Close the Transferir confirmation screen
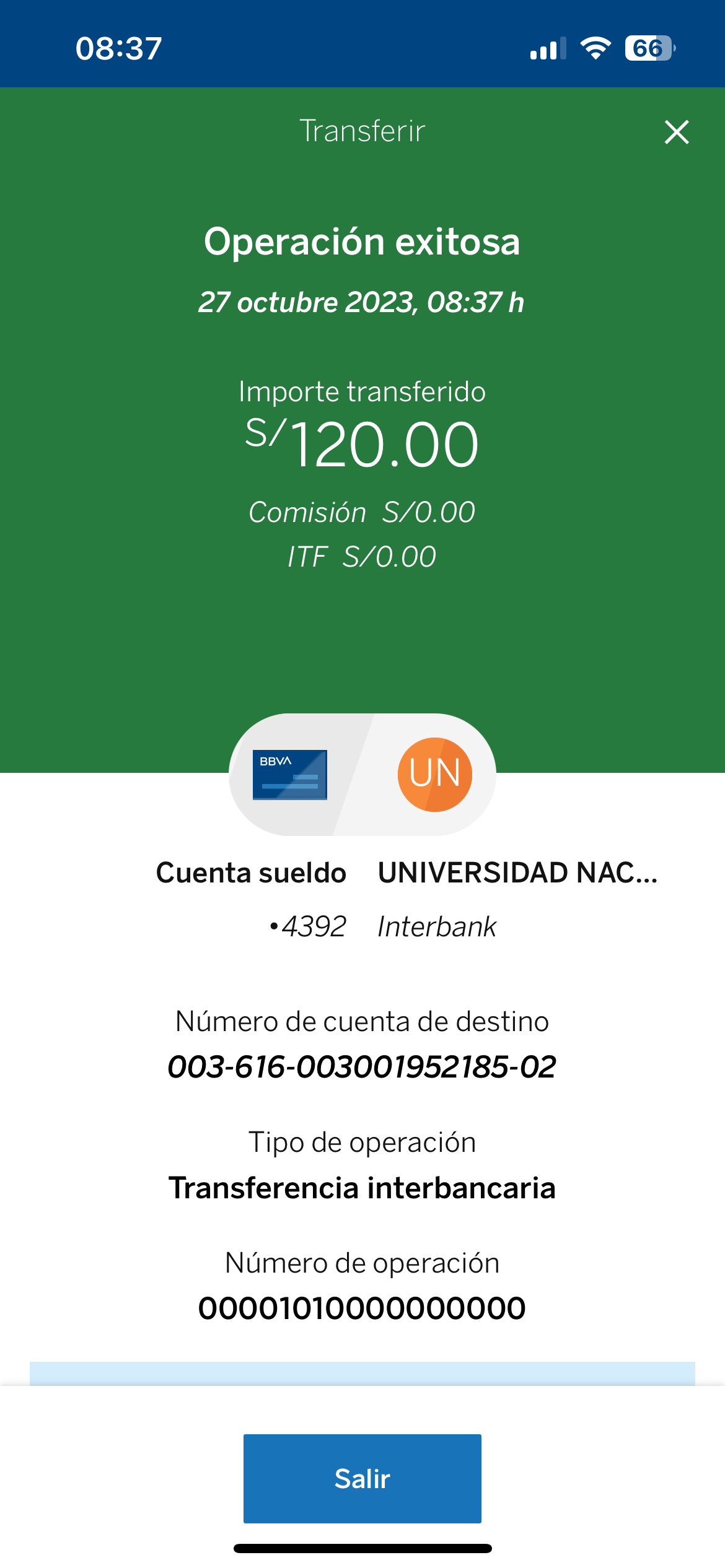The height and width of the screenshot is (1568, 725). click(x=676, y=132)
